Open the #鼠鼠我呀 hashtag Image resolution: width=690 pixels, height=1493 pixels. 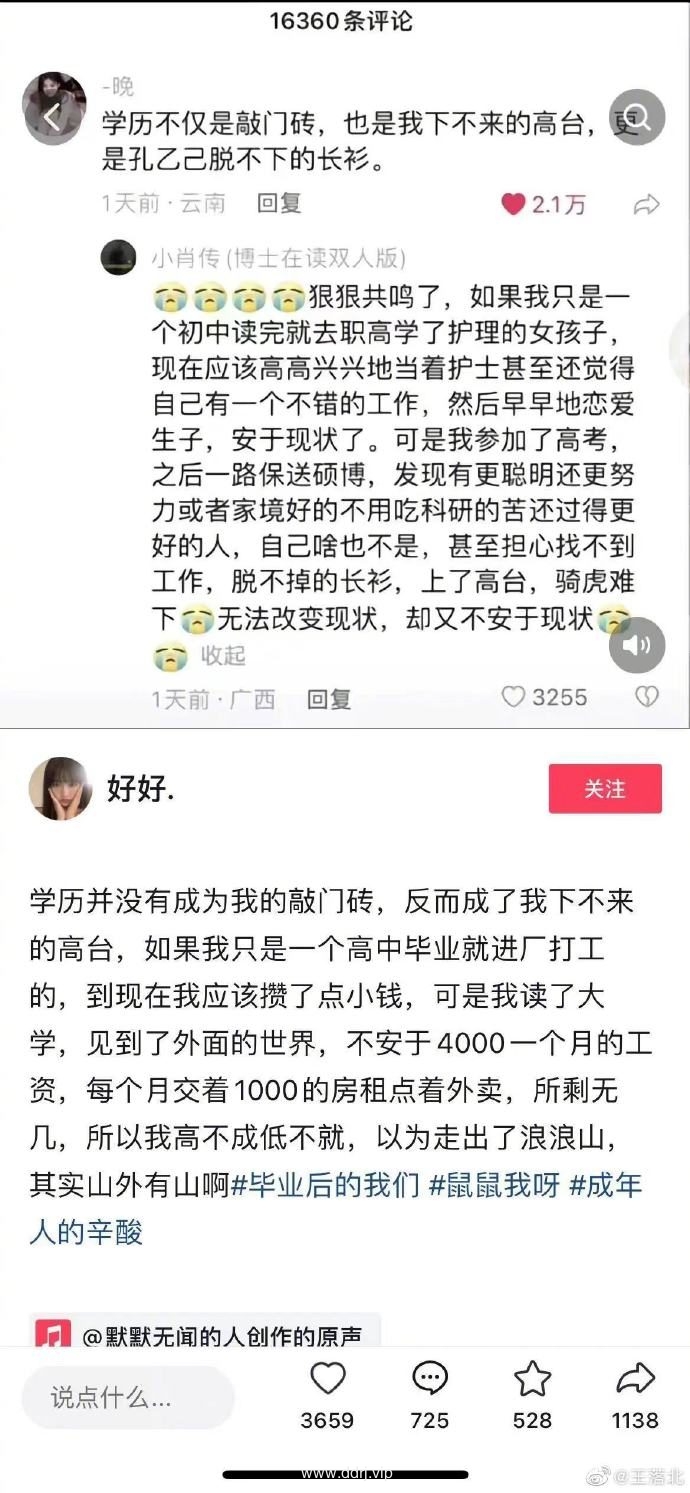494,1186
